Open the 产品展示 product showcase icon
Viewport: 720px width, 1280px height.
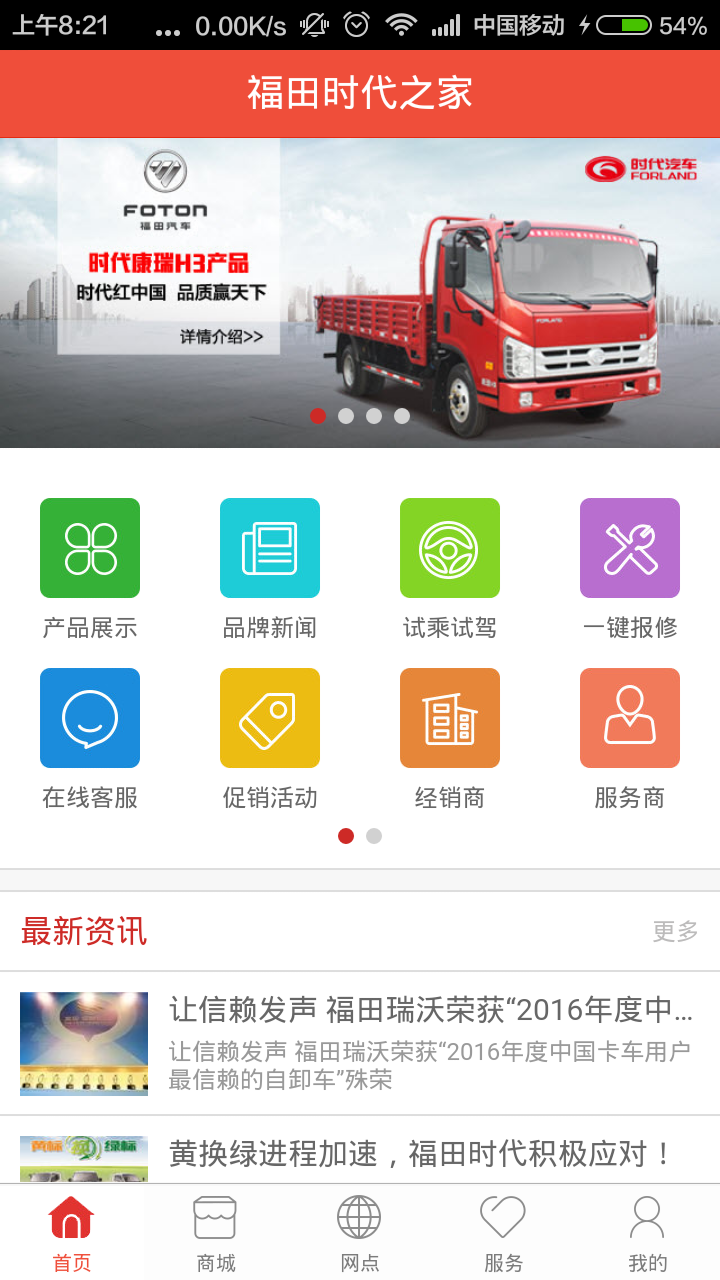tap(89, 547)
